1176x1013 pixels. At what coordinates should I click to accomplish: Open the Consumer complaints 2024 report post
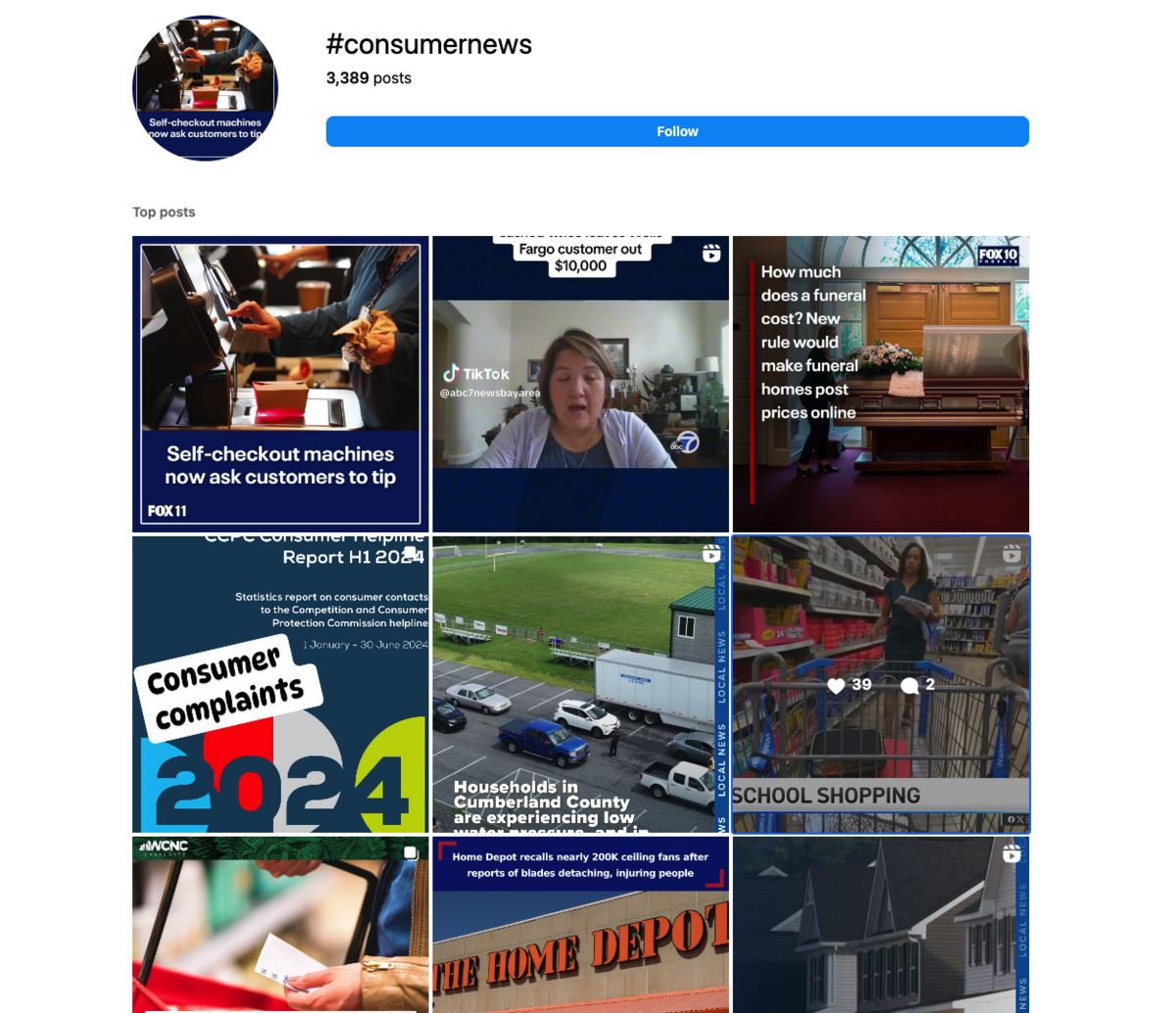point(280,684)
